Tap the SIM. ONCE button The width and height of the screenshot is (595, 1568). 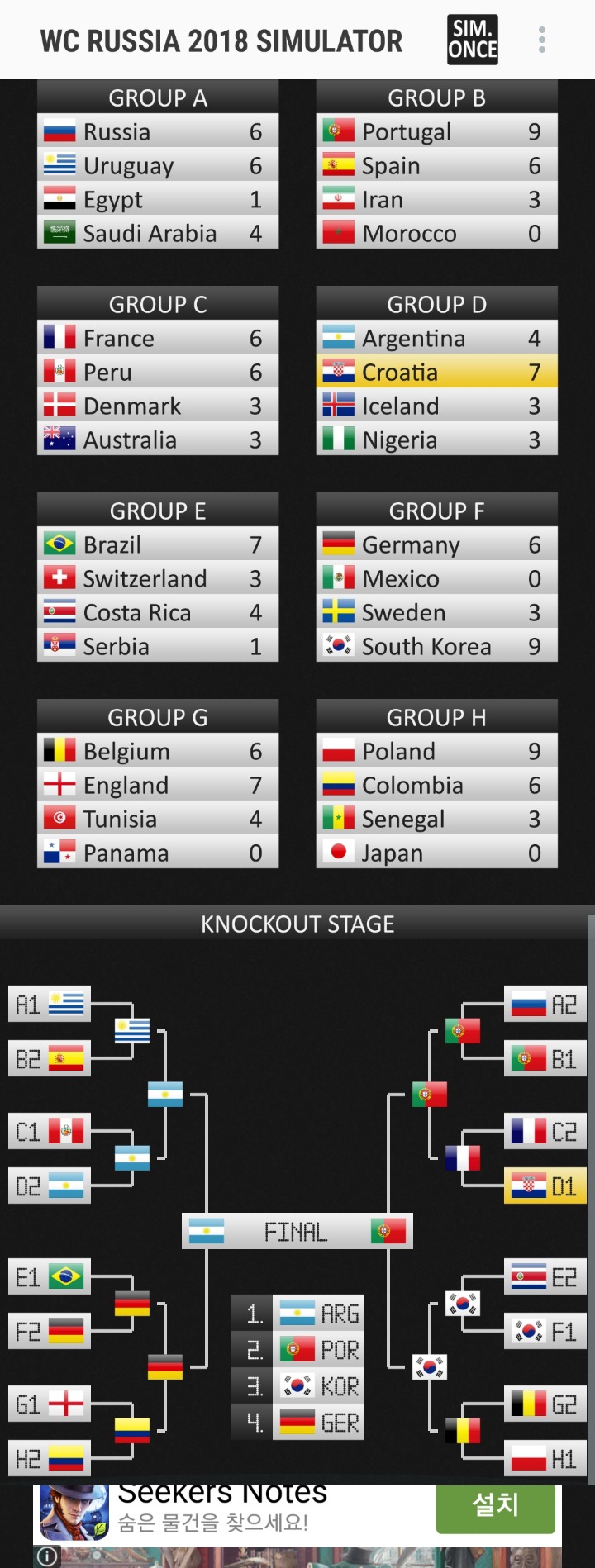(x=473, y=40)
